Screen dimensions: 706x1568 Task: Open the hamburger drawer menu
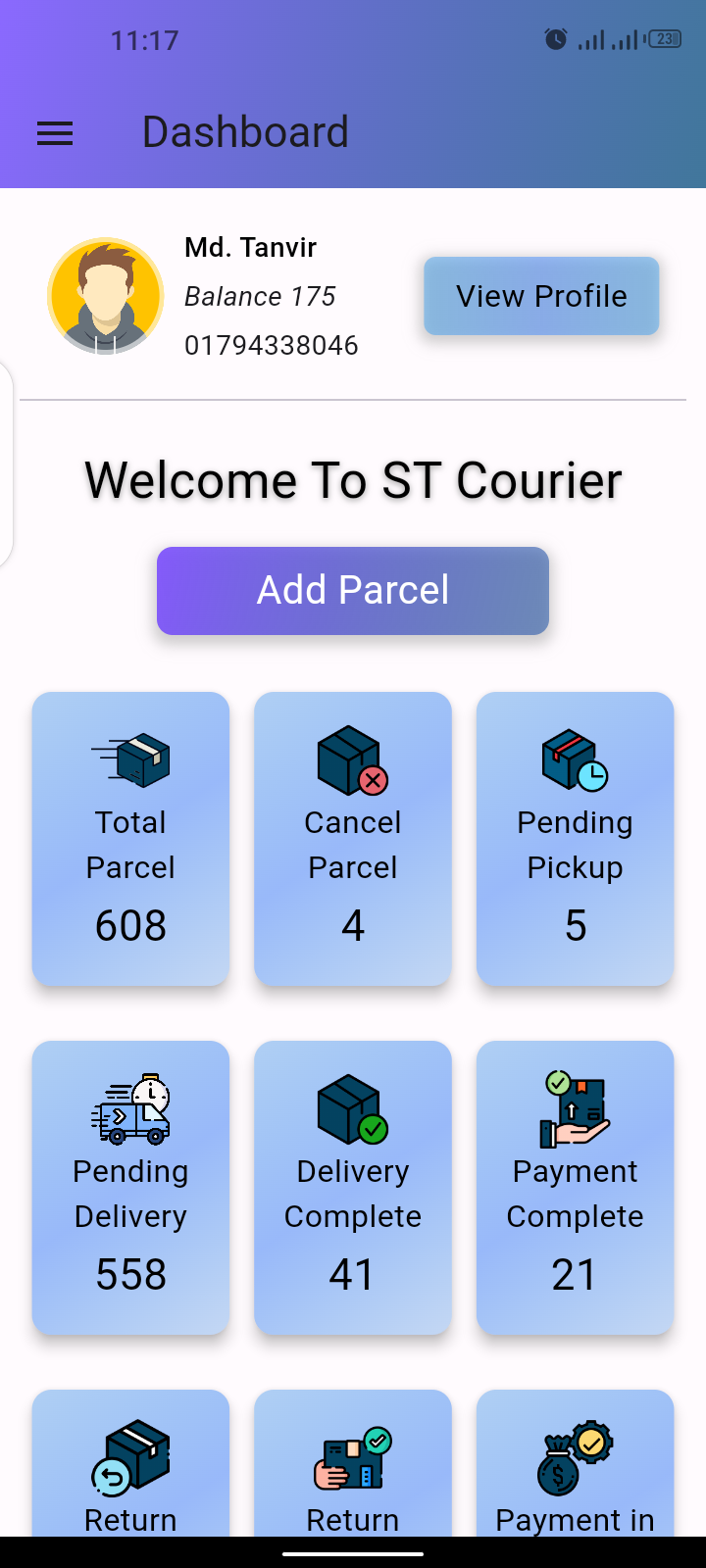click(x=55, y=133)
